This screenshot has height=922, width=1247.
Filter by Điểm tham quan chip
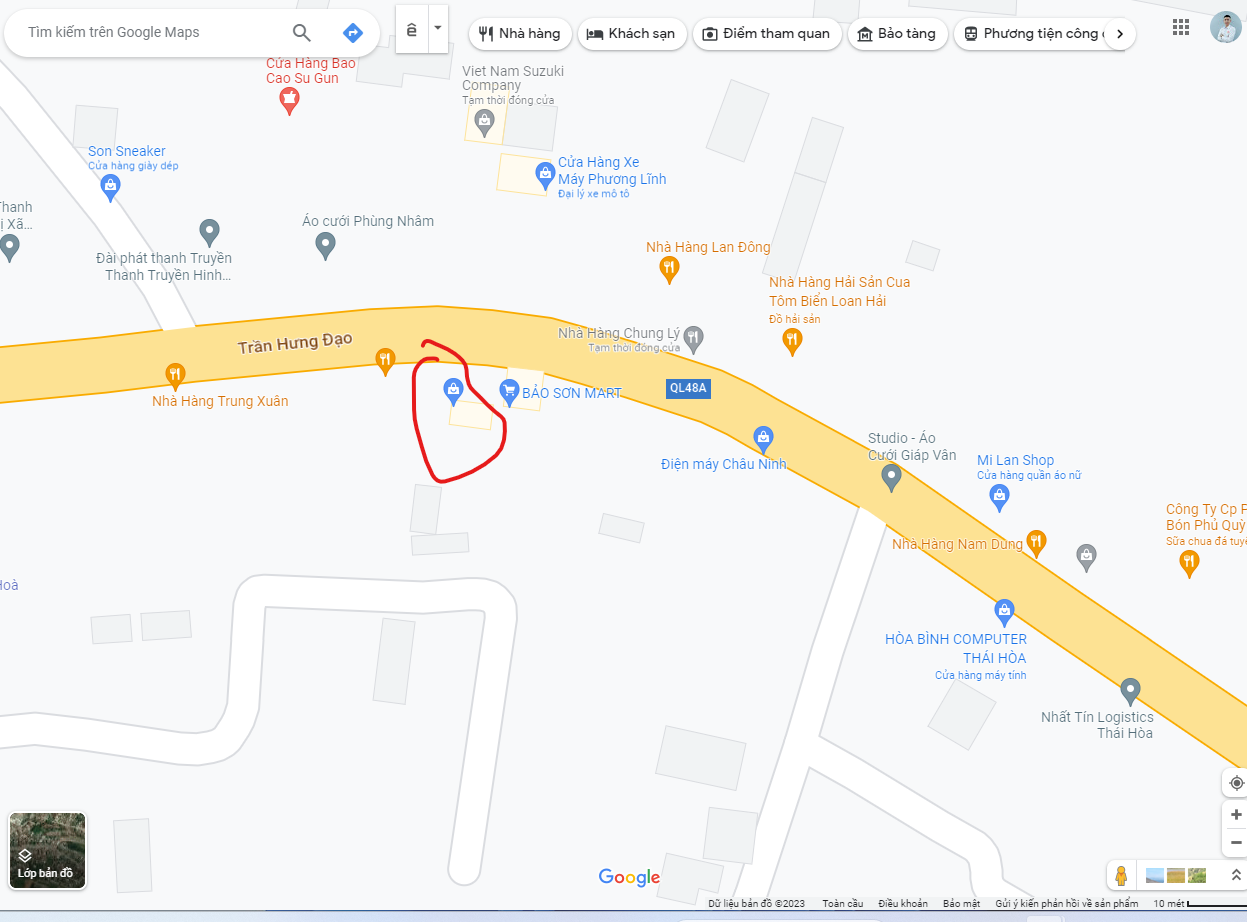(x=767, y=33)
